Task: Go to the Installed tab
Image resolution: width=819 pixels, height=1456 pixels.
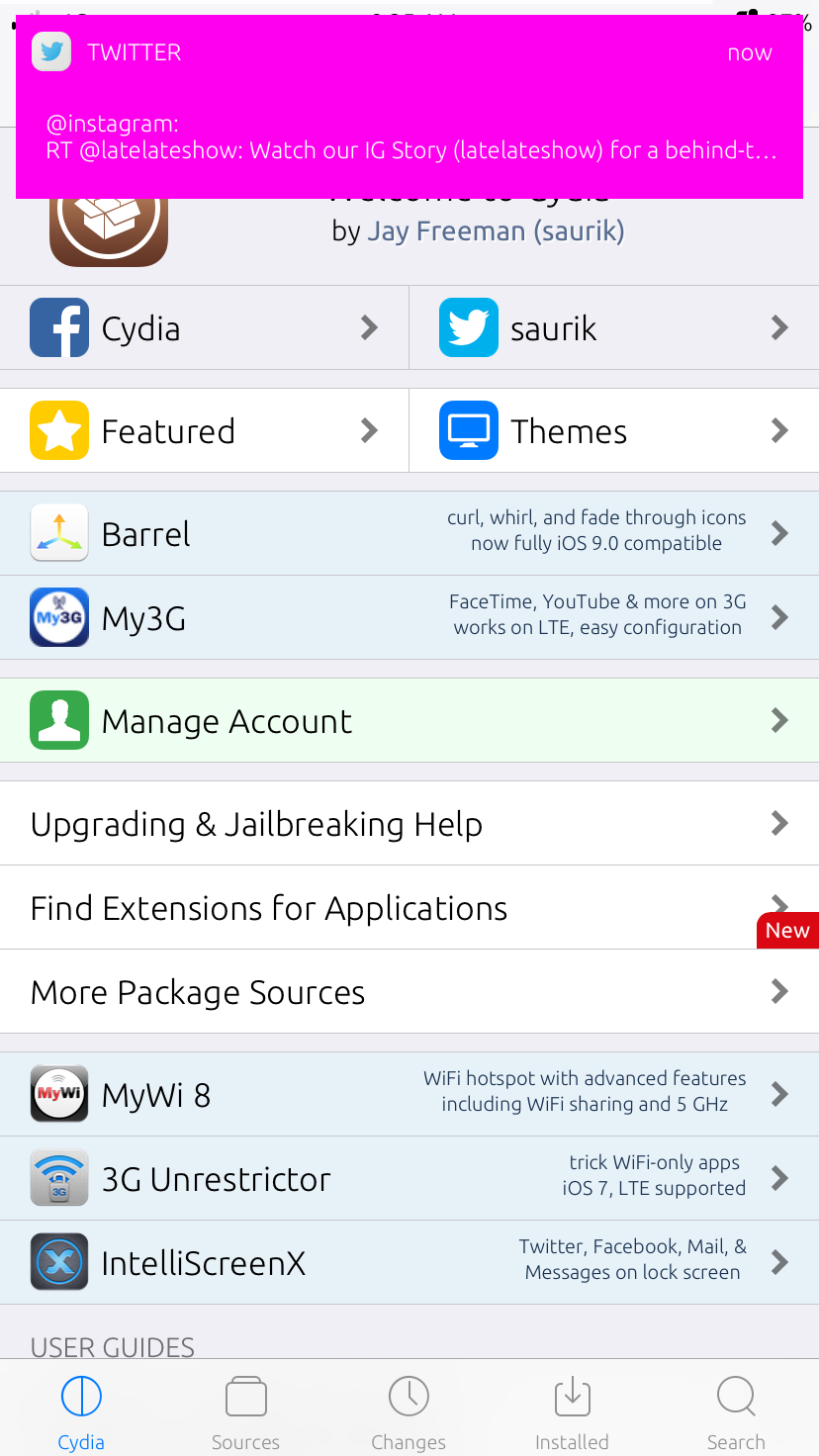Action: 572,1411
